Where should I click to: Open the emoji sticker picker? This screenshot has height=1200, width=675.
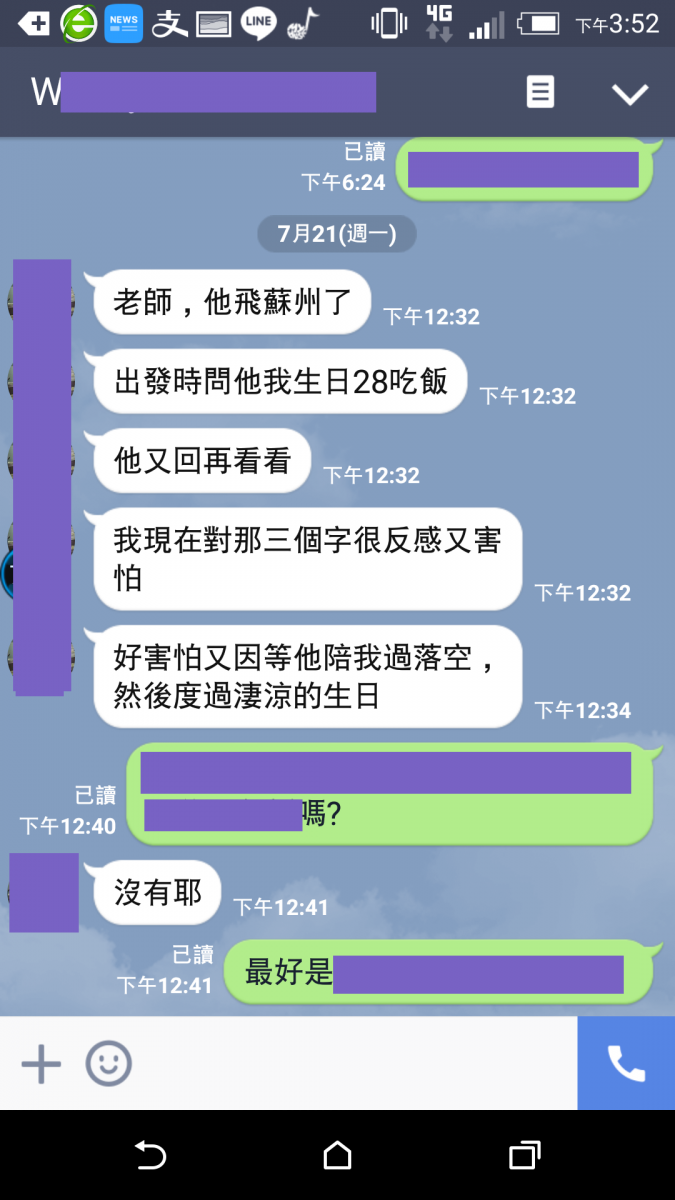(x=108, y=1064)
